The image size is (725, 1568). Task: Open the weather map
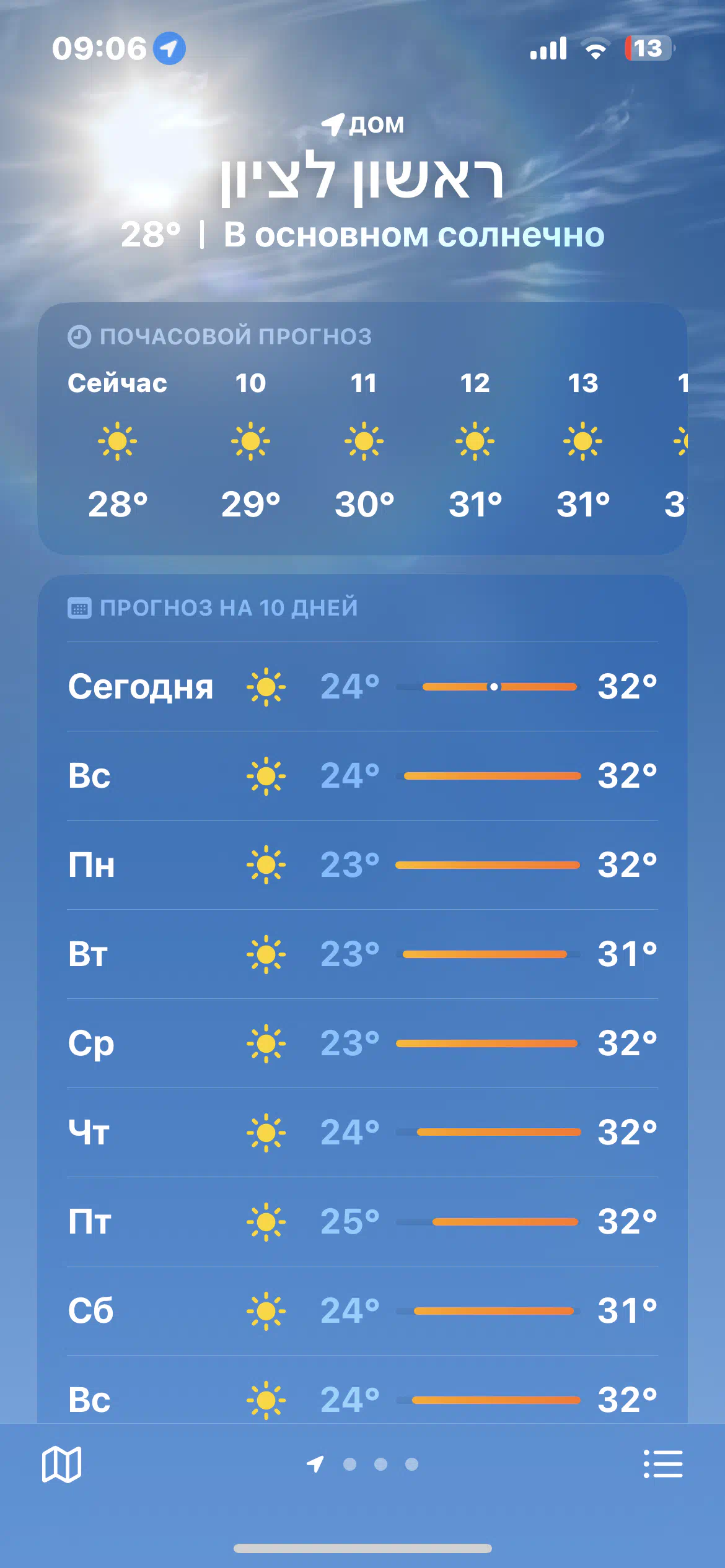click(61, 1465)
